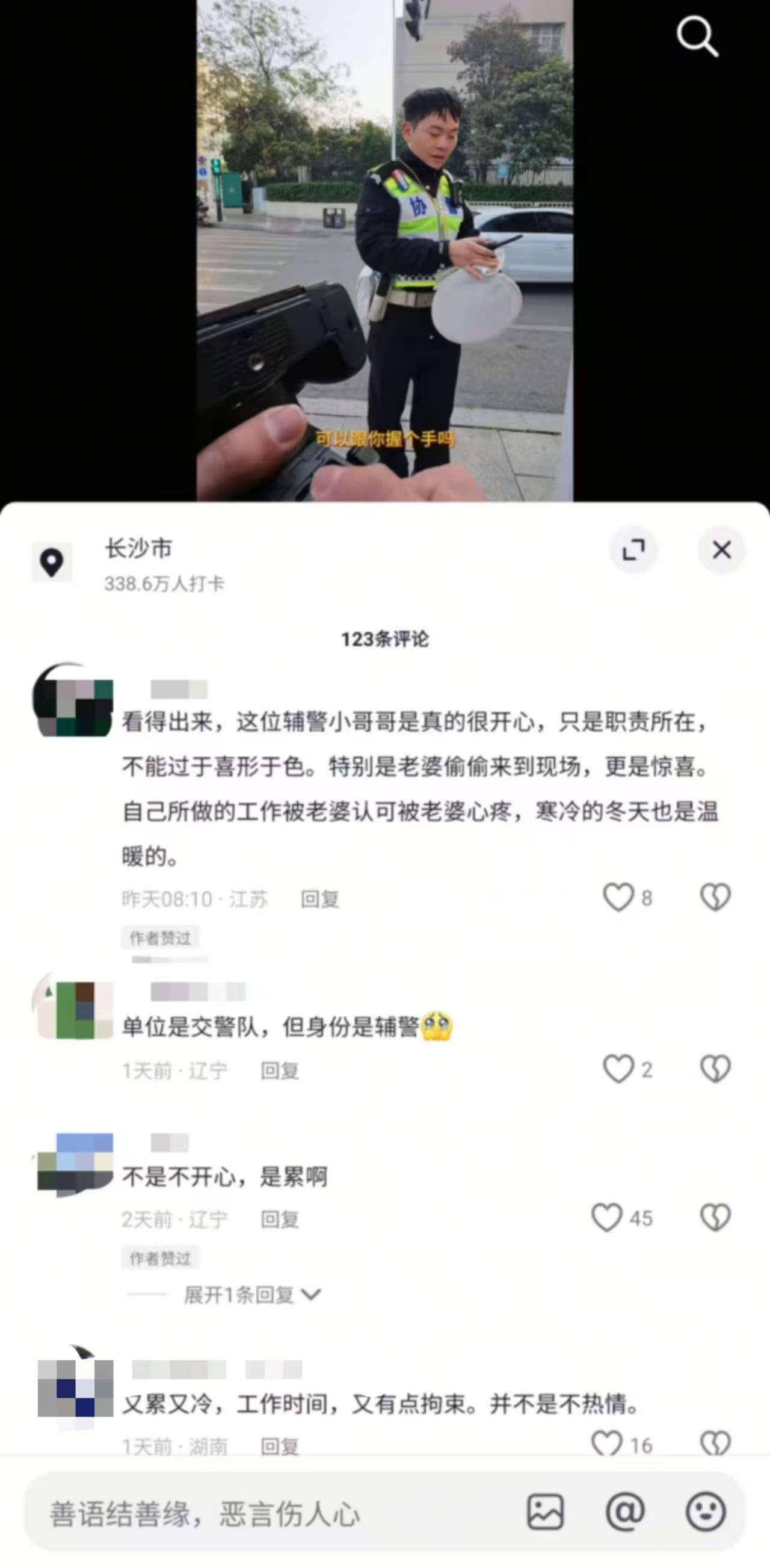Expand 展开1条回复 under the 累啊 comment
The height and width of the screenshot is (1568, 770).
(251, 1295)
